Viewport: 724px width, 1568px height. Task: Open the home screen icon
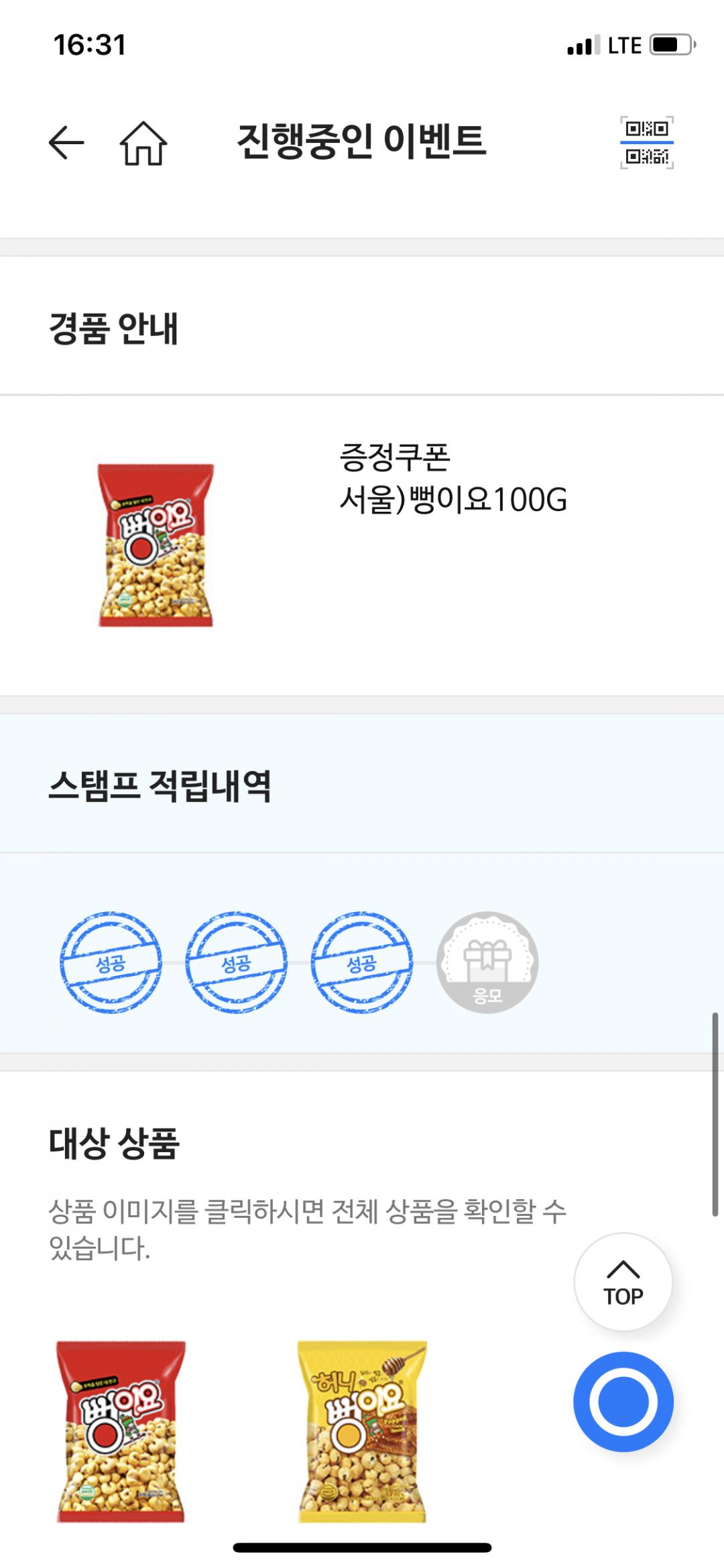pos(143,143)
